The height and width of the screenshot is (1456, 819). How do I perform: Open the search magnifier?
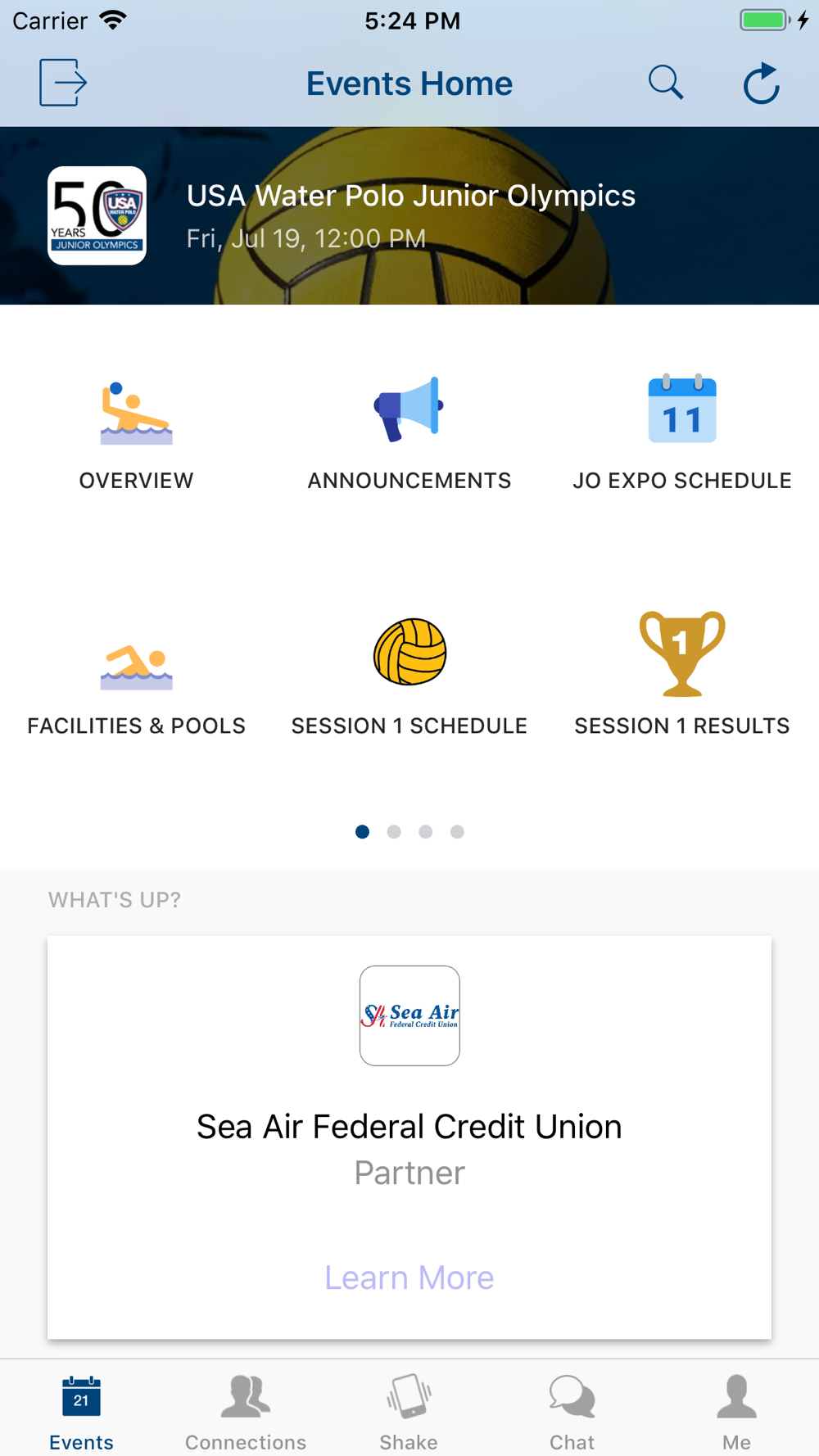(x=666, y=83)
